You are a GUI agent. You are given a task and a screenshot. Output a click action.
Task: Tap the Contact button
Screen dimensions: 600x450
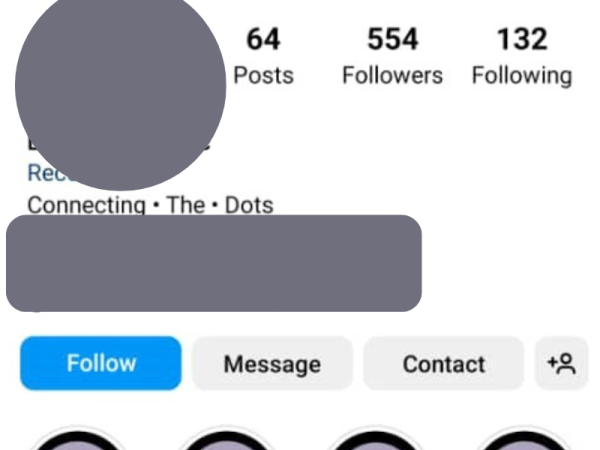(x=443, y=364)
